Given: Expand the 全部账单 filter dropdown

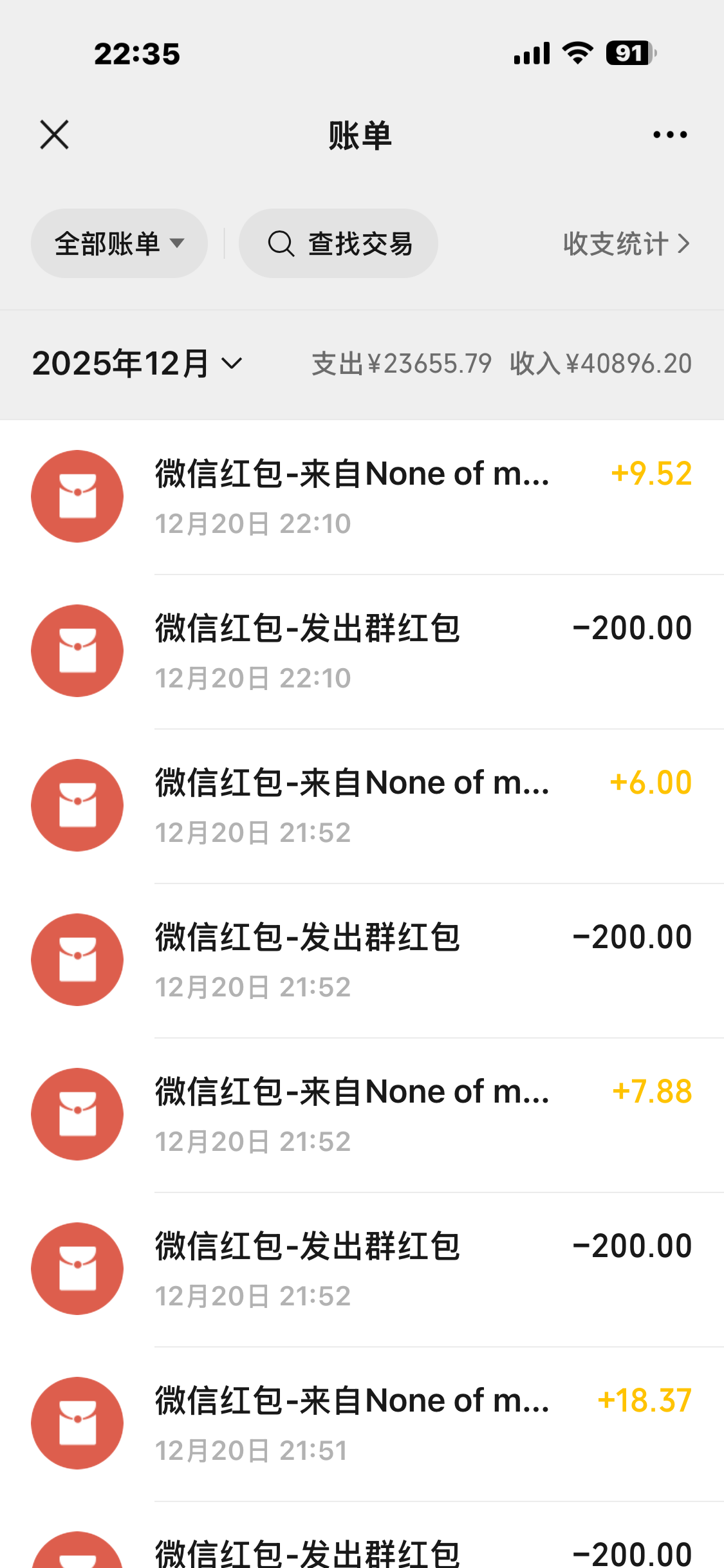Looking at the screenshot, I should (x=119, y=244).
